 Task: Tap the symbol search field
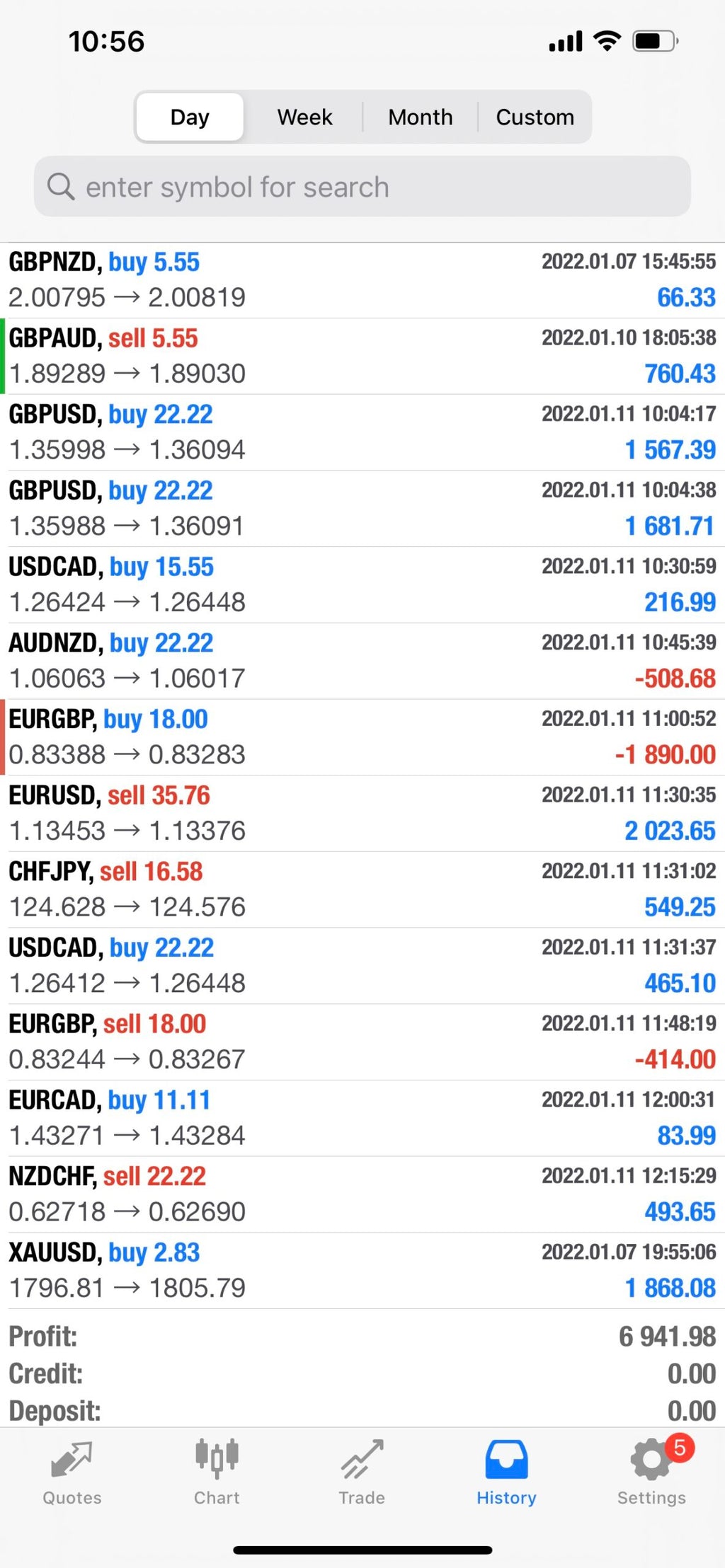coord(362,187)
